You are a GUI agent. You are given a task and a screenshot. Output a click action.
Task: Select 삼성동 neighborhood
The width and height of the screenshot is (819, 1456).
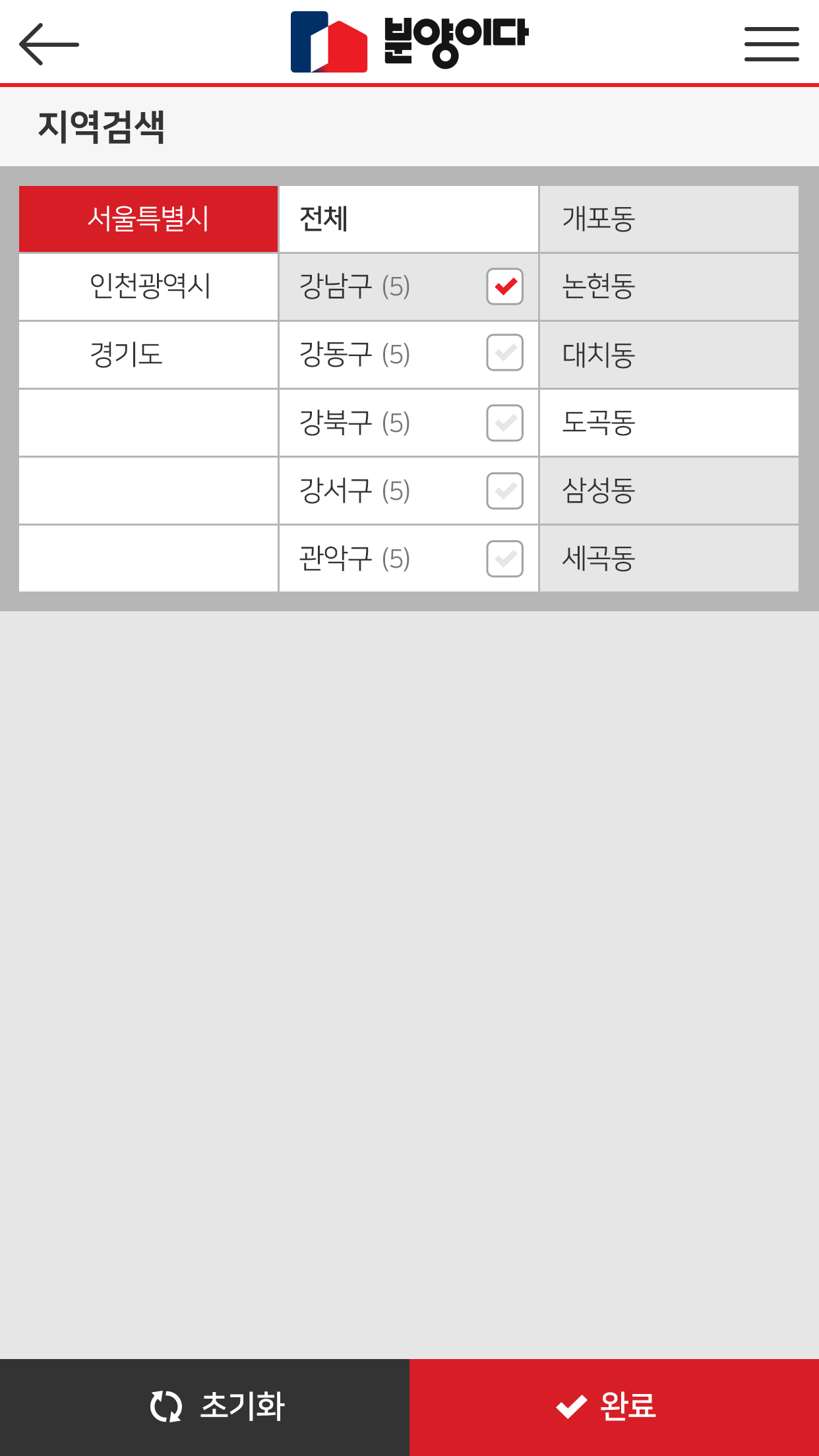click(669, 491)
